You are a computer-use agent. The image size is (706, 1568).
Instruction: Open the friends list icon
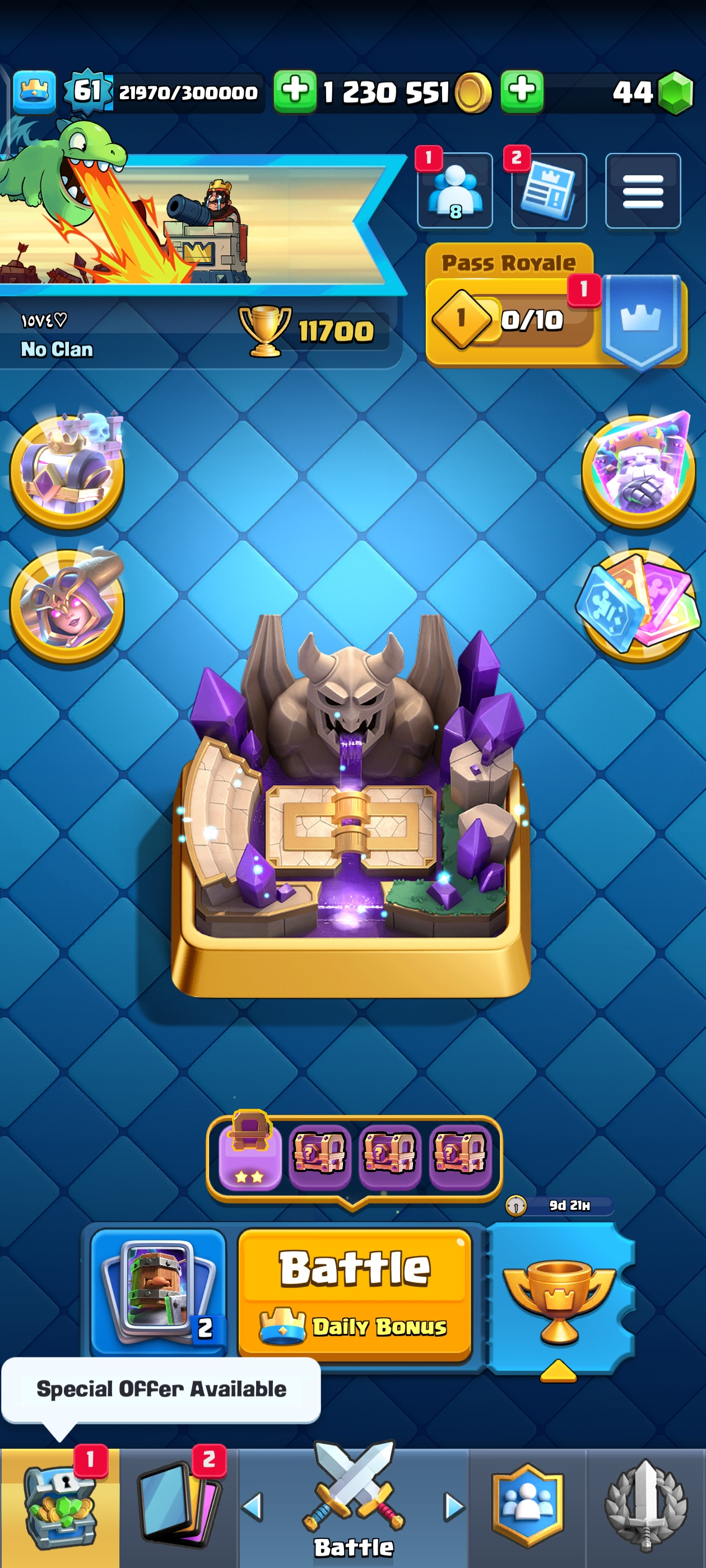click(454, 191)
